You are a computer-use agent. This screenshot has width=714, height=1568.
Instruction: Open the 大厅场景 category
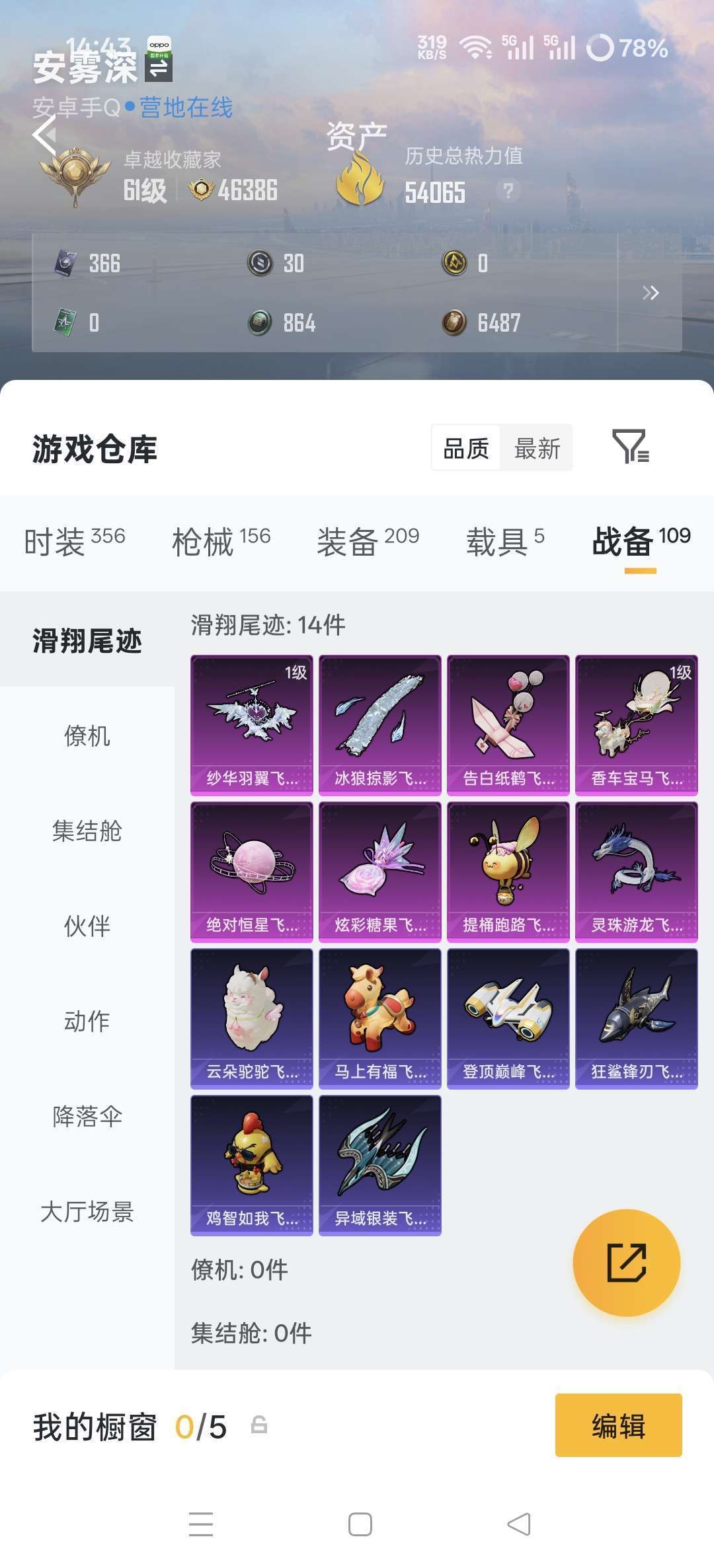coord(87,1211)
